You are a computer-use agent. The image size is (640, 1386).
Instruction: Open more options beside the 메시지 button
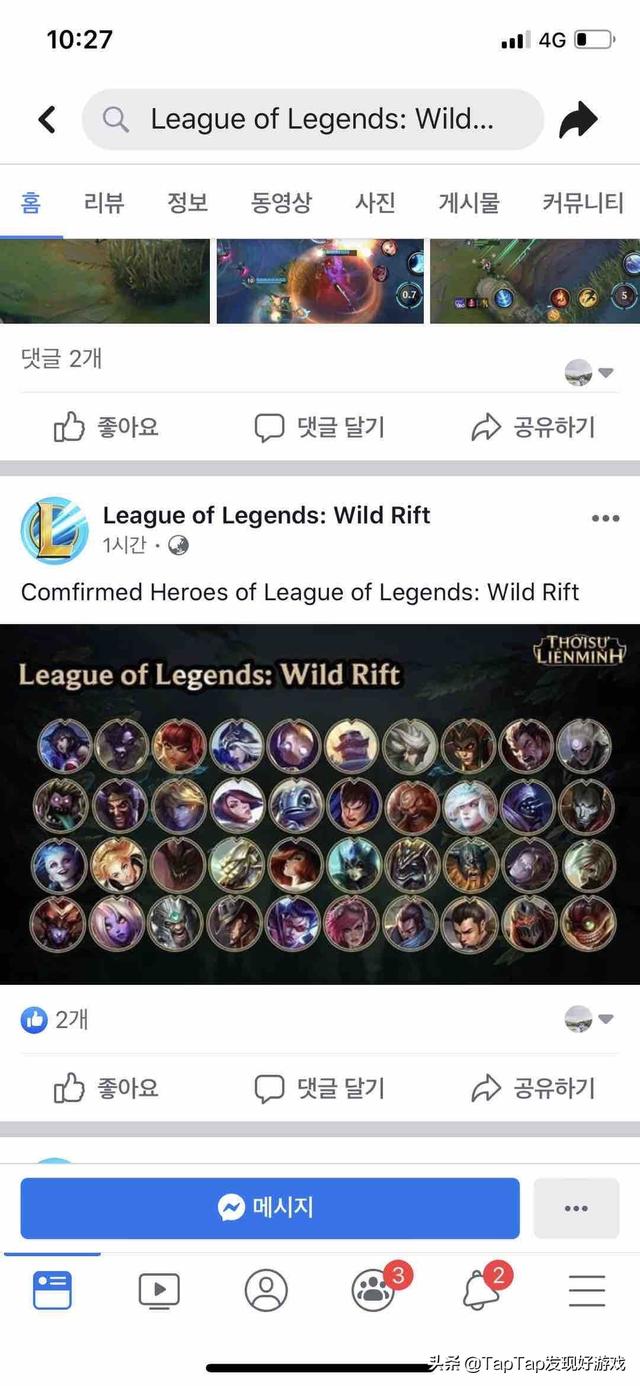[x=576, y=1208]
